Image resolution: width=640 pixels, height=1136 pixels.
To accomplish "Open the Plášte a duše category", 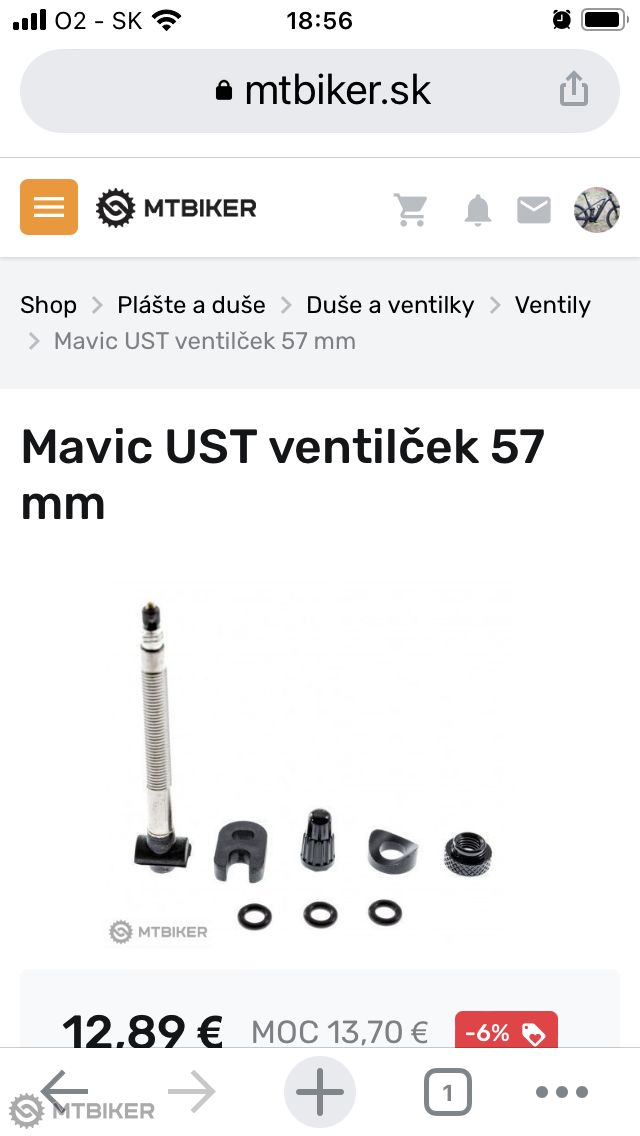I will 191,305.
